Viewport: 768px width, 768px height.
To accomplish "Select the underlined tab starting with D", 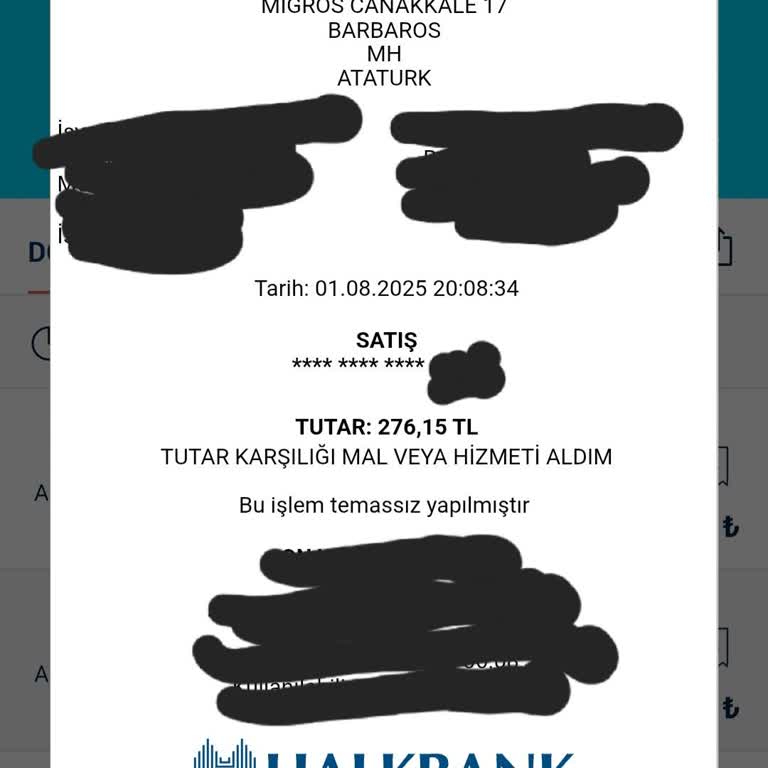I will 39,253.
